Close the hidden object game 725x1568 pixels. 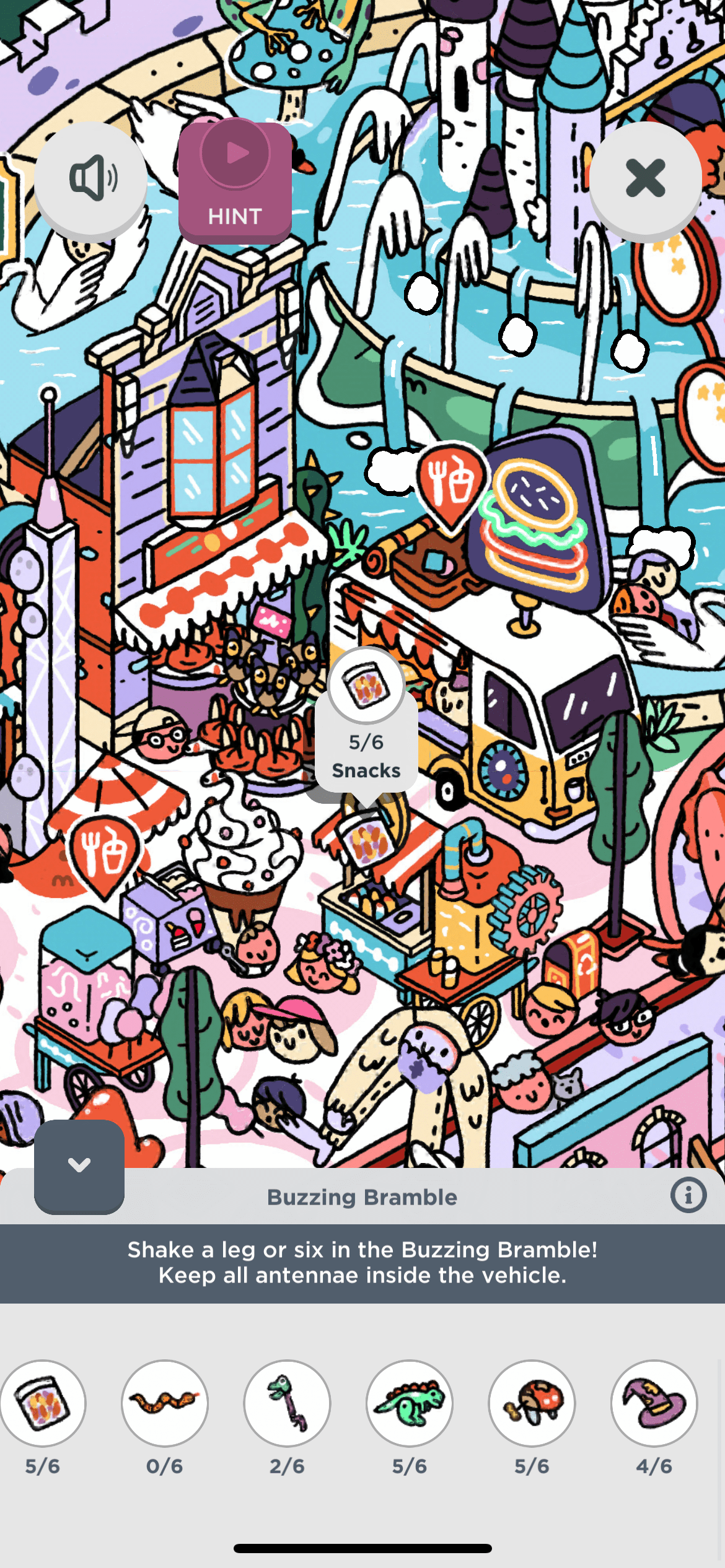coord(645,178)
